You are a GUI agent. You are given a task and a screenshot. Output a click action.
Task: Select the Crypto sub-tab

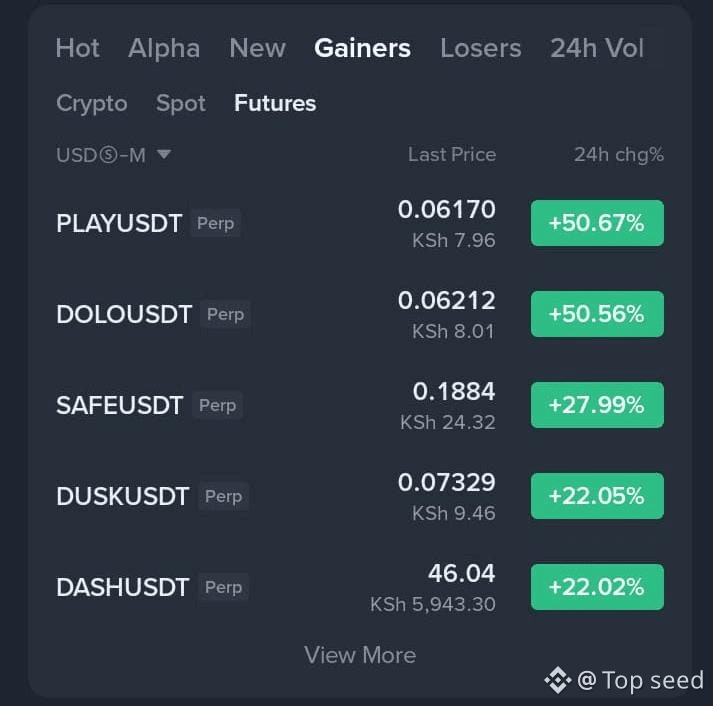(x=92, y=103)
